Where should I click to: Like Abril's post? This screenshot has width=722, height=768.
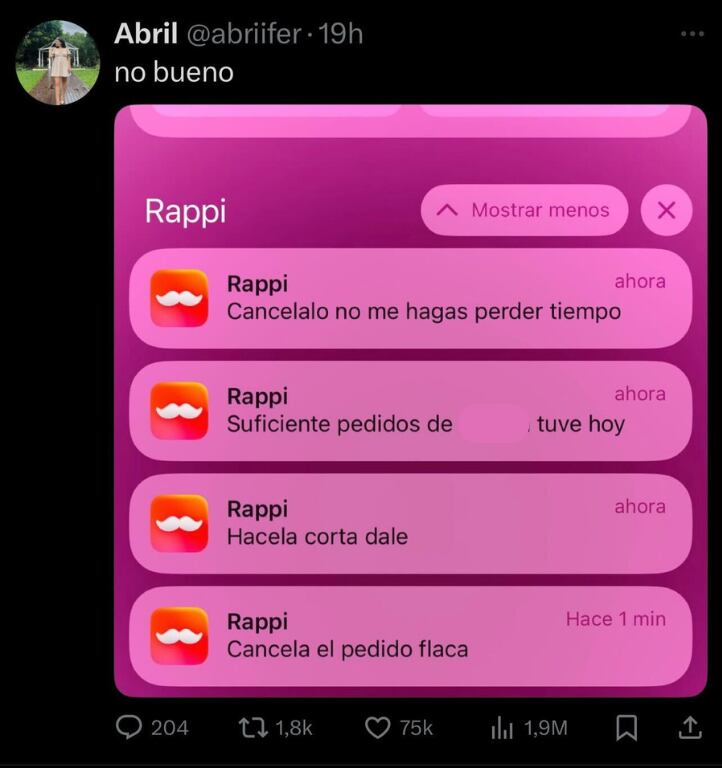(378, 728)
